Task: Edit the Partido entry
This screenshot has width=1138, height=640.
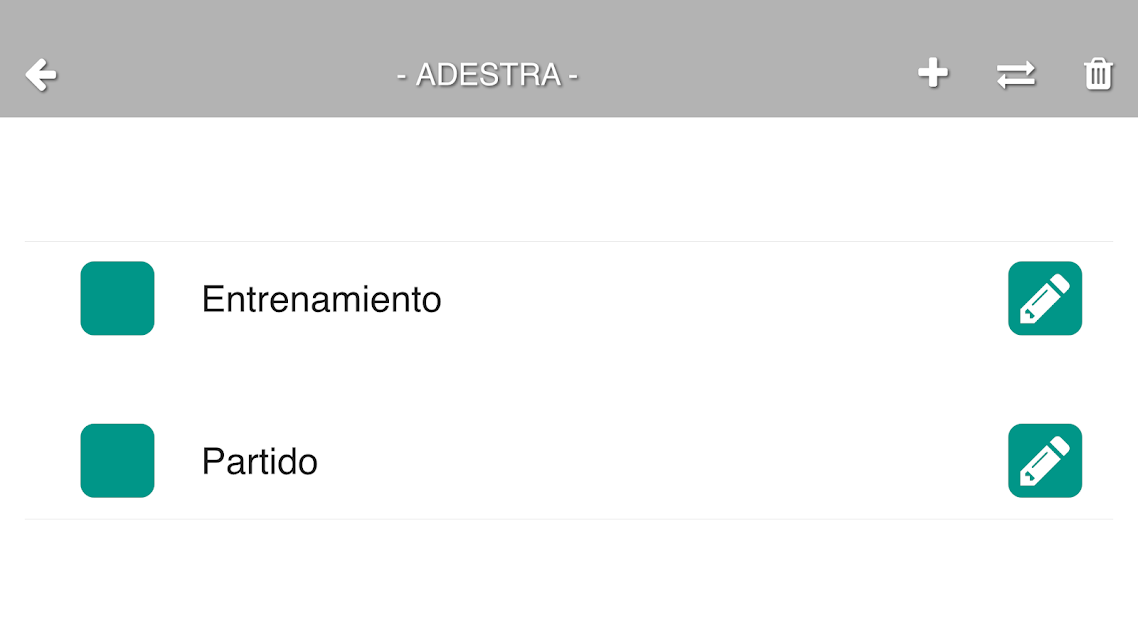Action: pyautogui.click(x=1045, y=461)
